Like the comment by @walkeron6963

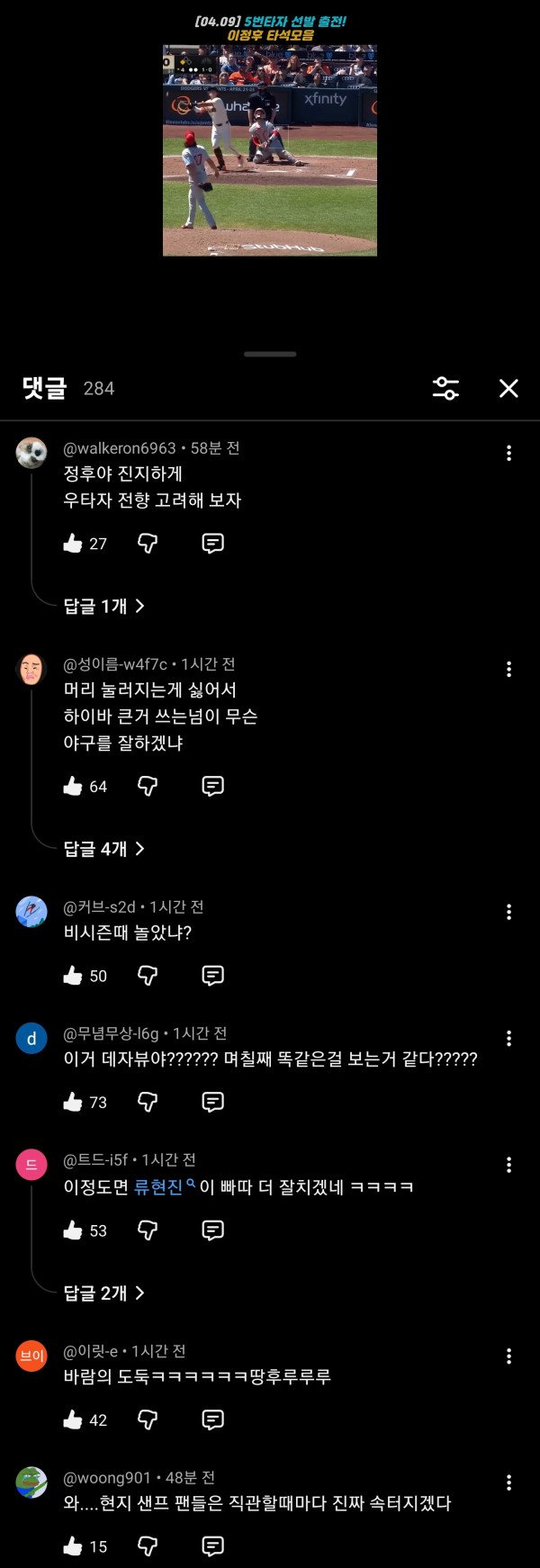pyautogui.click(x=73, y=543)
